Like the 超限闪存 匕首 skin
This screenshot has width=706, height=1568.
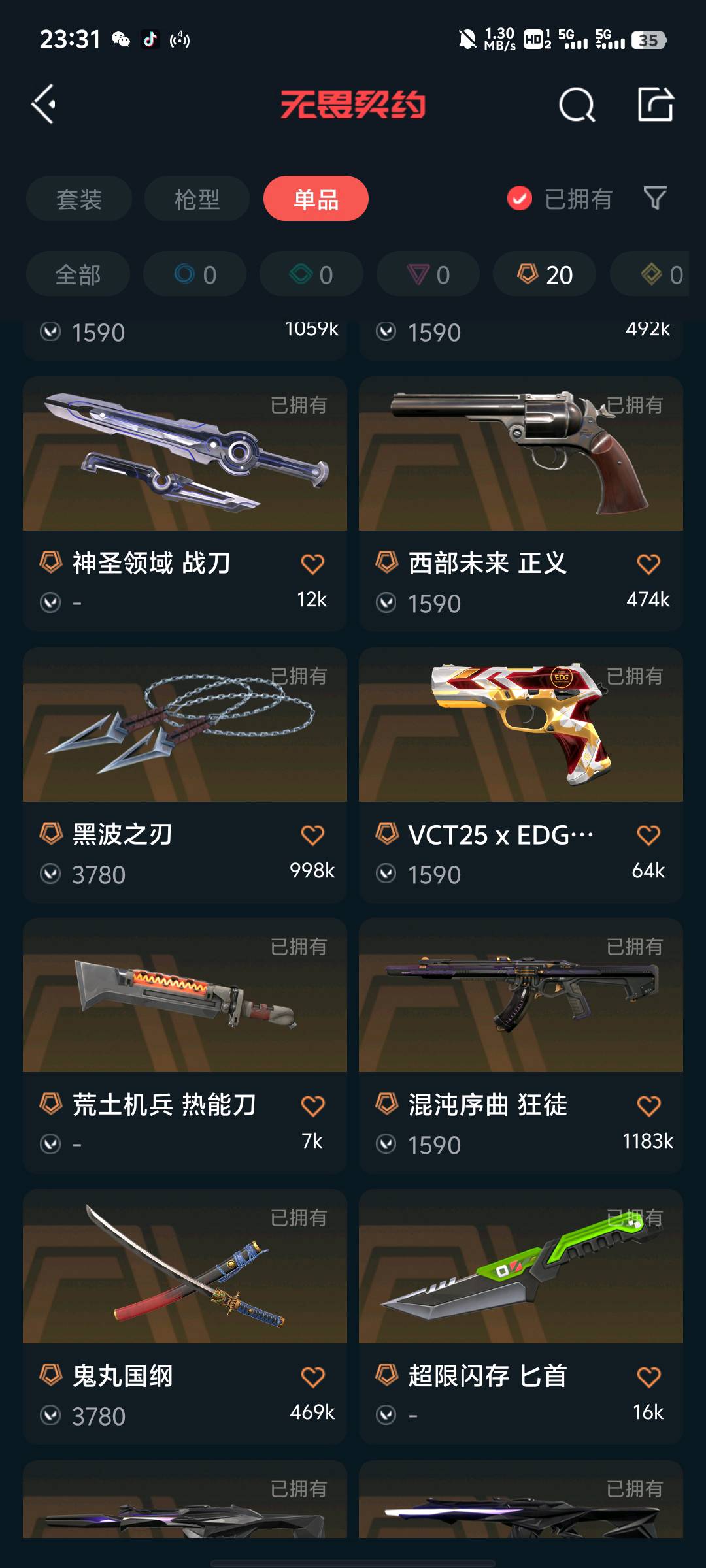(648, 1377)
